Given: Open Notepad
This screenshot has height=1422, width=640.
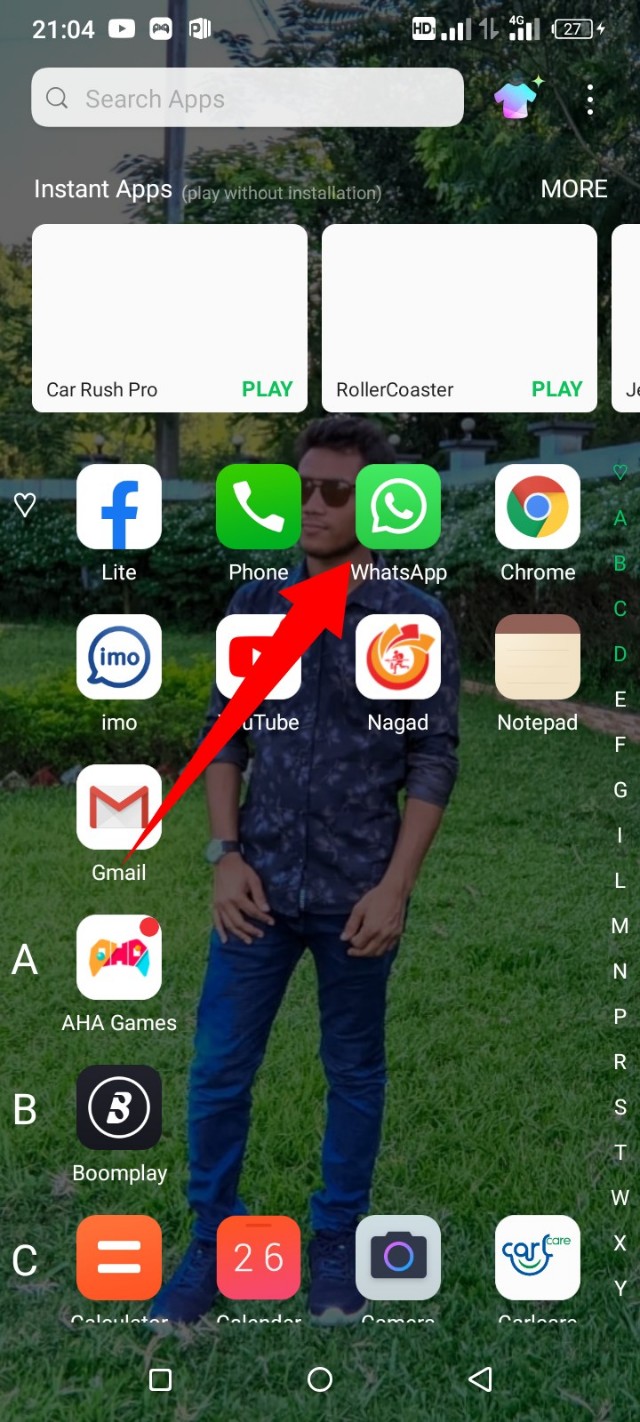Looking at the screenshot, I should (537, 657).
